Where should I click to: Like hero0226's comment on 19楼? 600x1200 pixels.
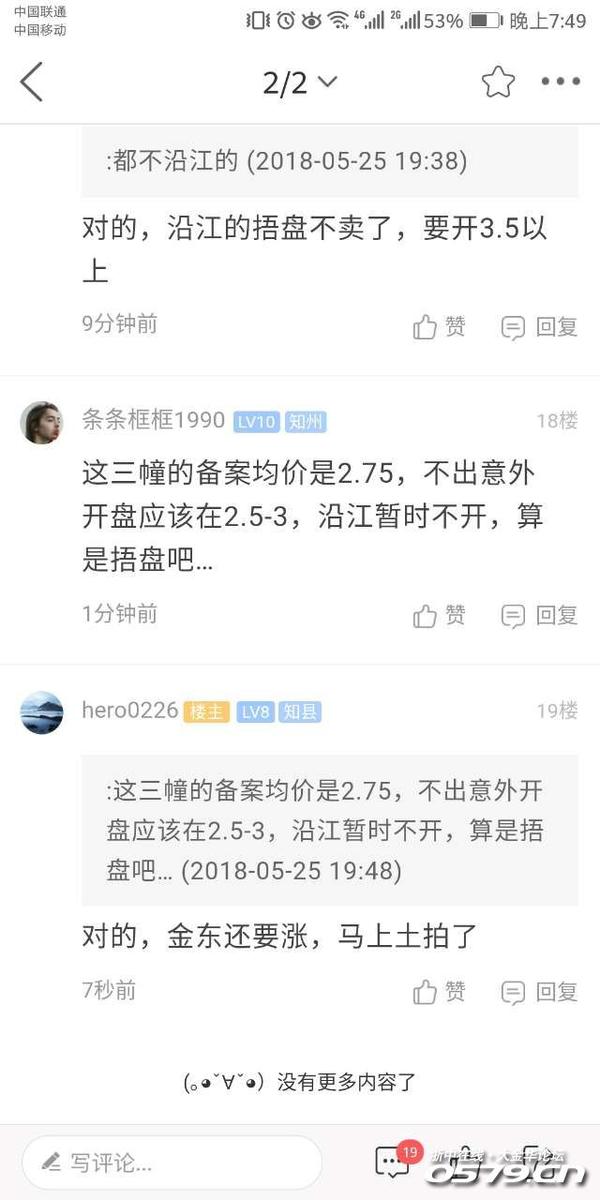click(439, 992)
